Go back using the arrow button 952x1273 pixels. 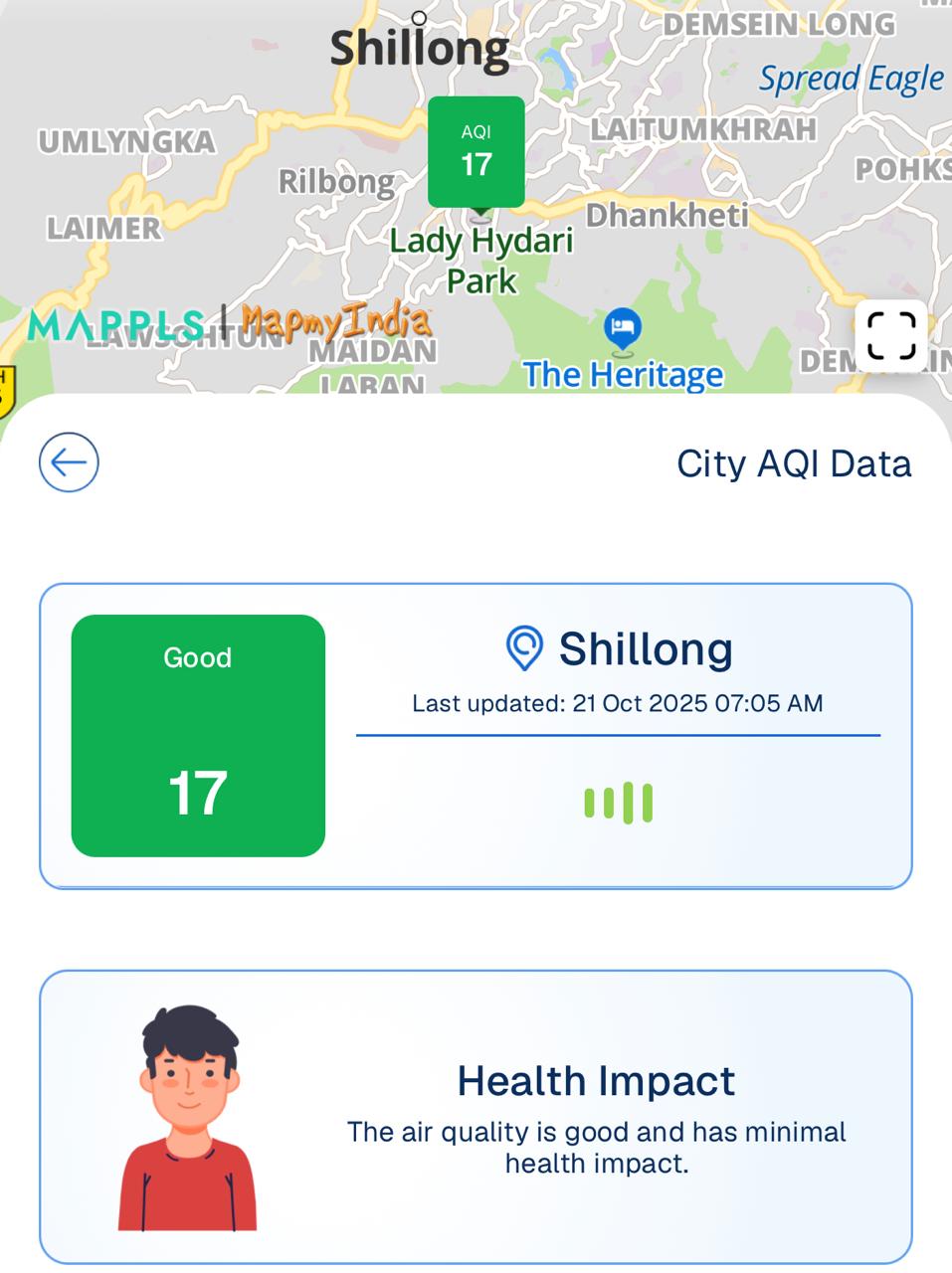point(69,462)
